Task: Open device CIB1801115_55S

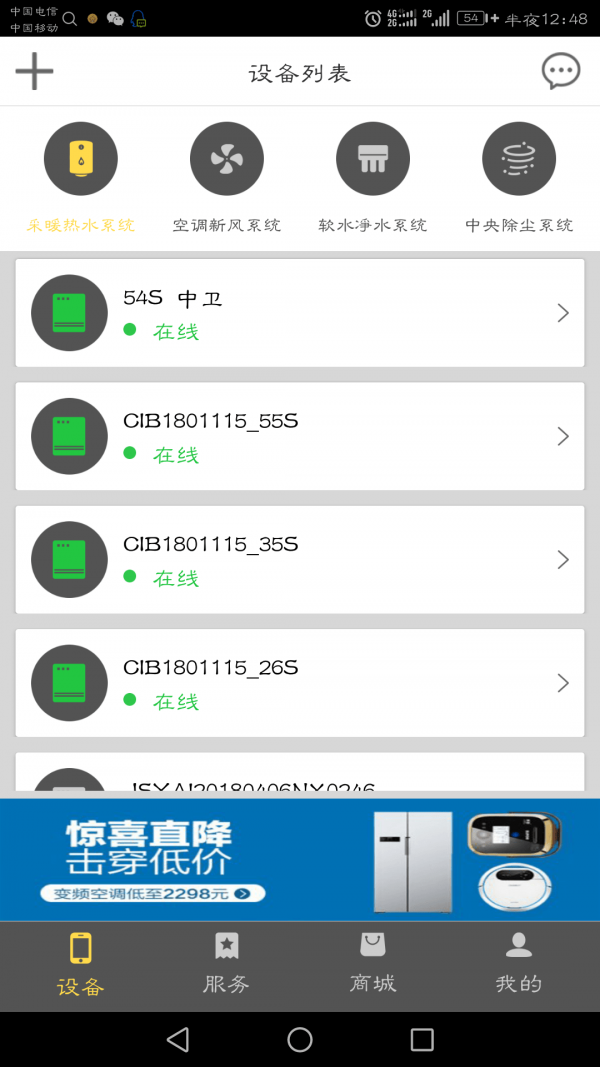Action: click(x=300, y=436)
